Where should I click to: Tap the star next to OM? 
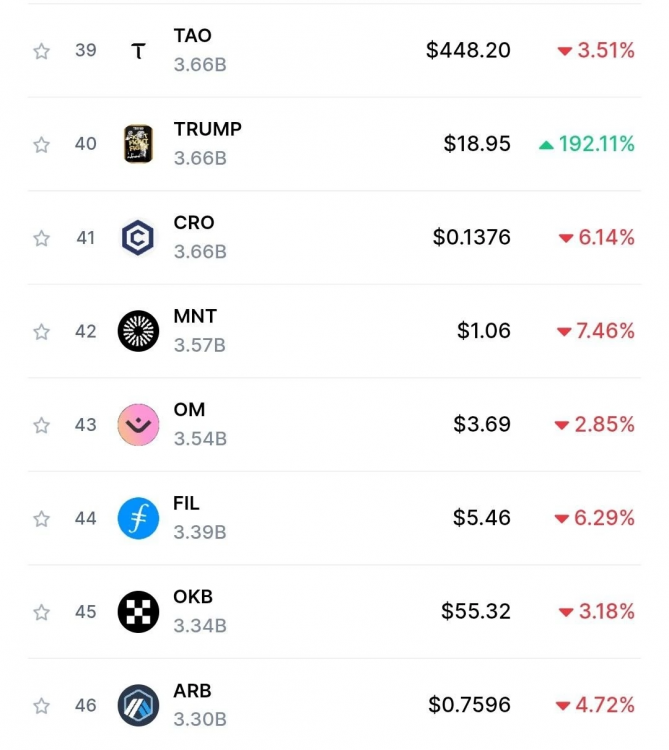click(41, 425)
